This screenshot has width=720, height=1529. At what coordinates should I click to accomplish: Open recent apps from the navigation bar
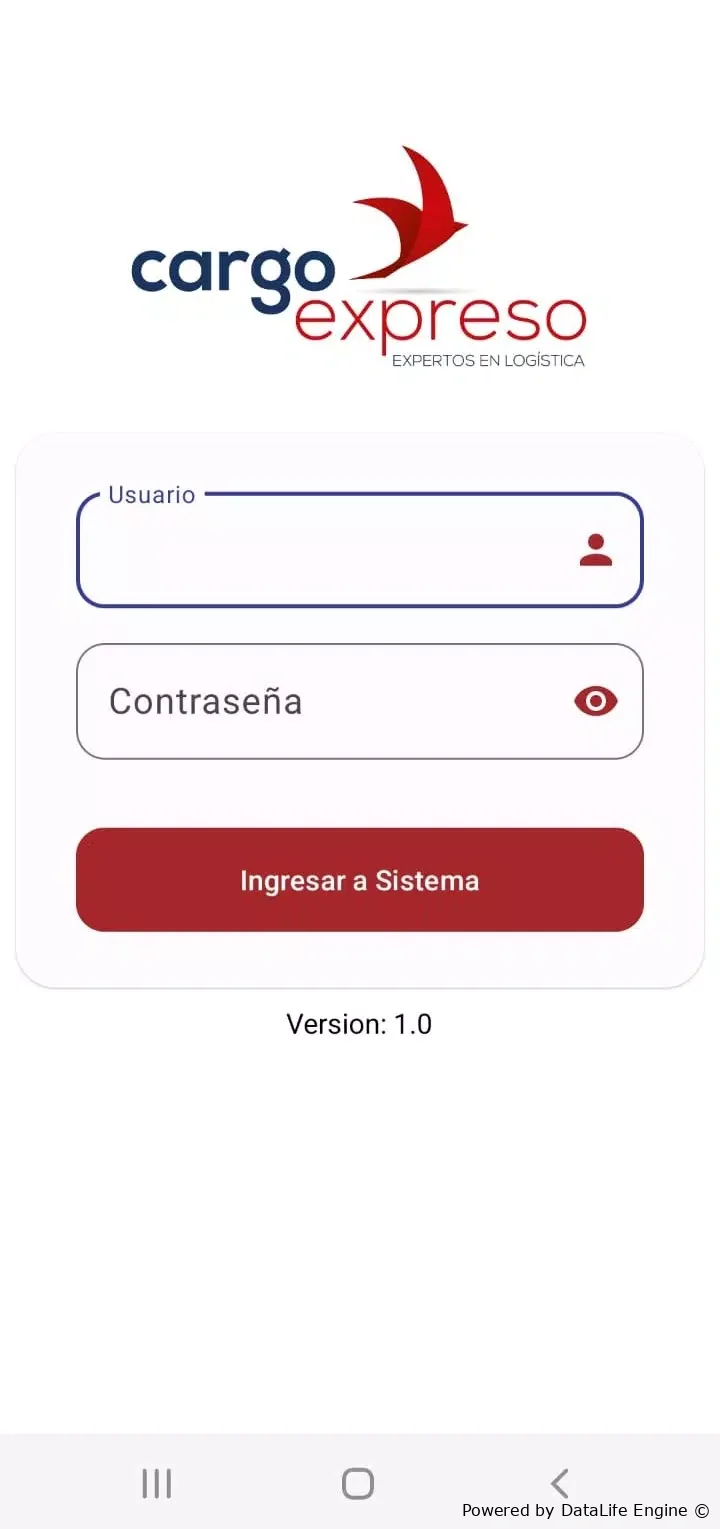point(157,1483)
